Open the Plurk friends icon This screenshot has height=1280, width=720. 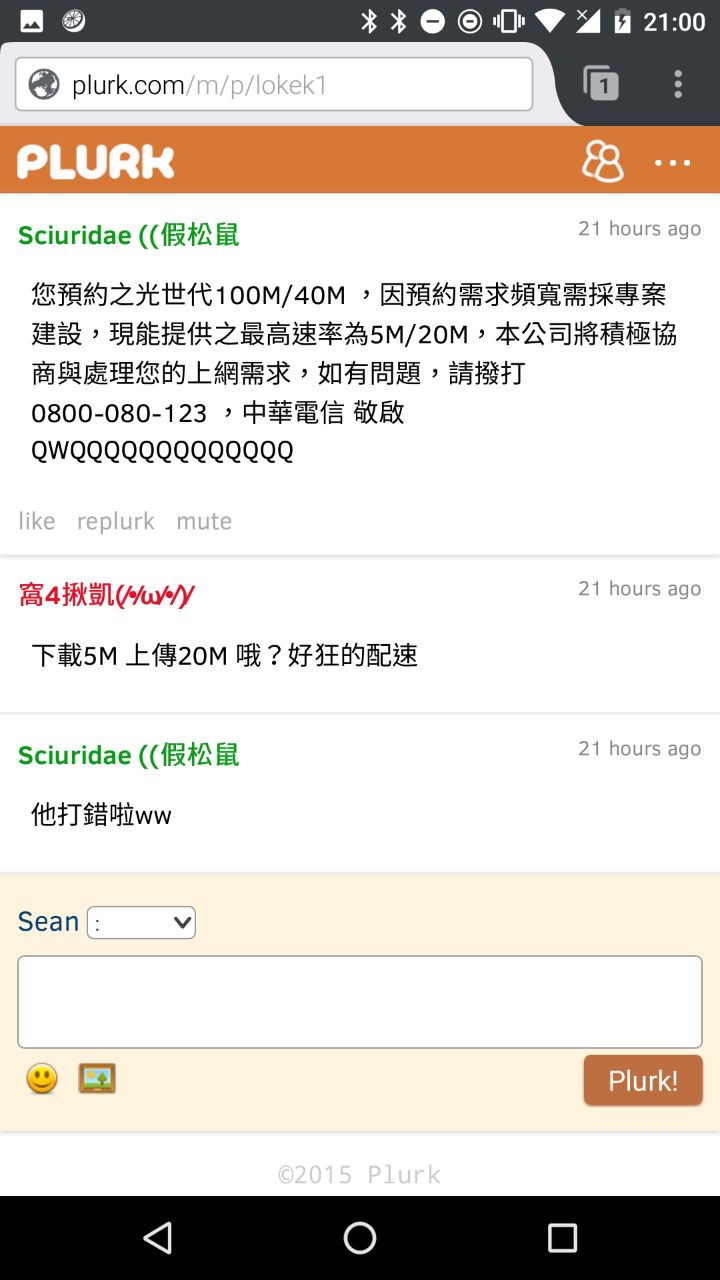602,161
